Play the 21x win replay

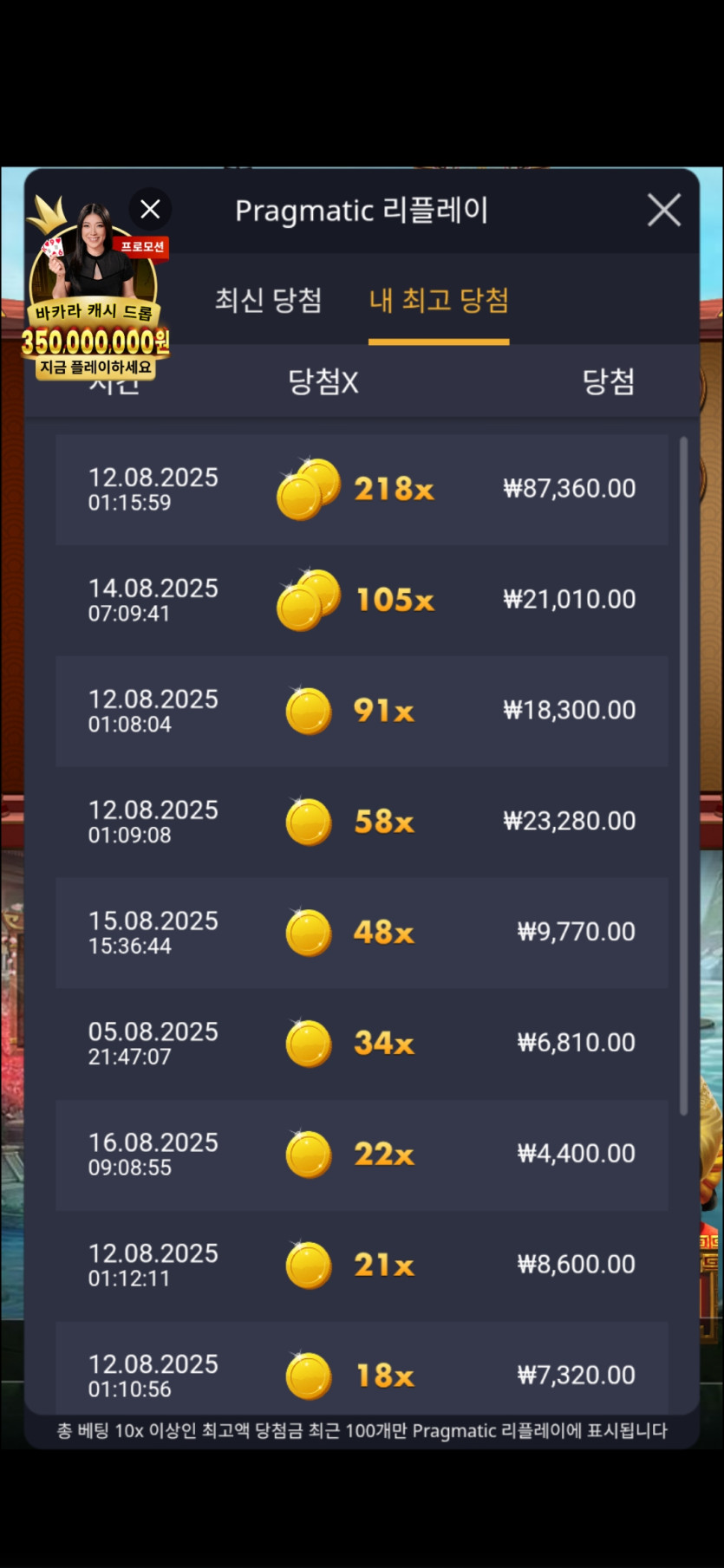[362, 1265]
